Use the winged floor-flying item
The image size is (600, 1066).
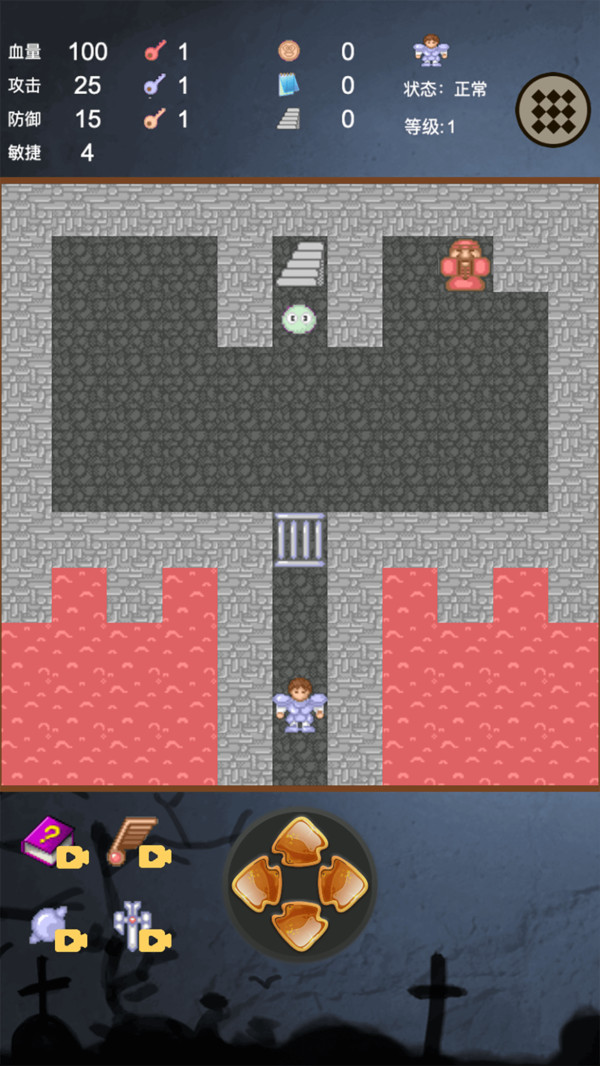click(x=130, y=838)
